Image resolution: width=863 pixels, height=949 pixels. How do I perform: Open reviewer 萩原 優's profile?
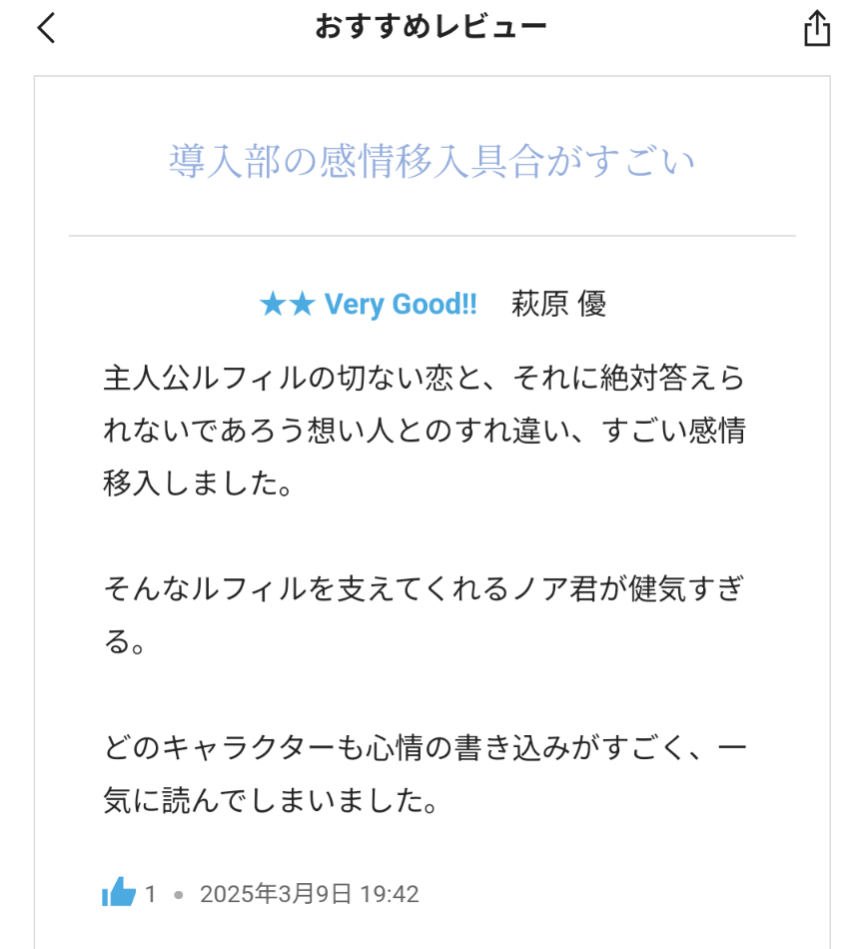pyautogui.click(x=559, y=304)
